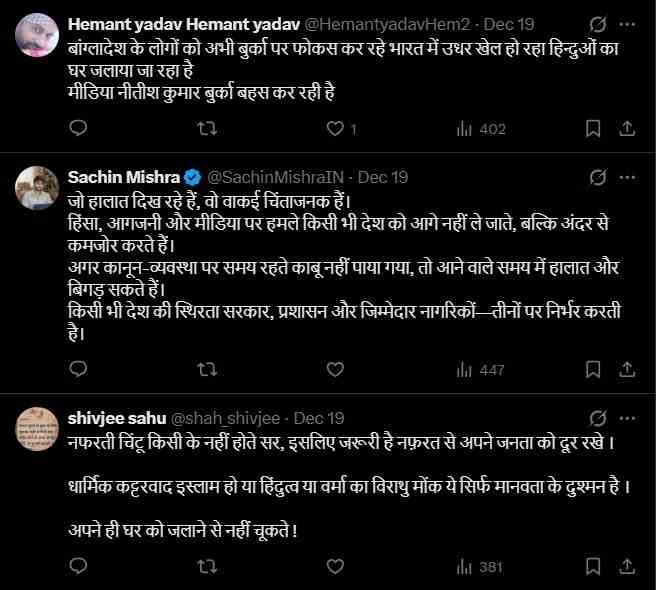656x590 pixels.
Task: Bookmark Hemant yadav's tweet
Action: coord(593,129)
